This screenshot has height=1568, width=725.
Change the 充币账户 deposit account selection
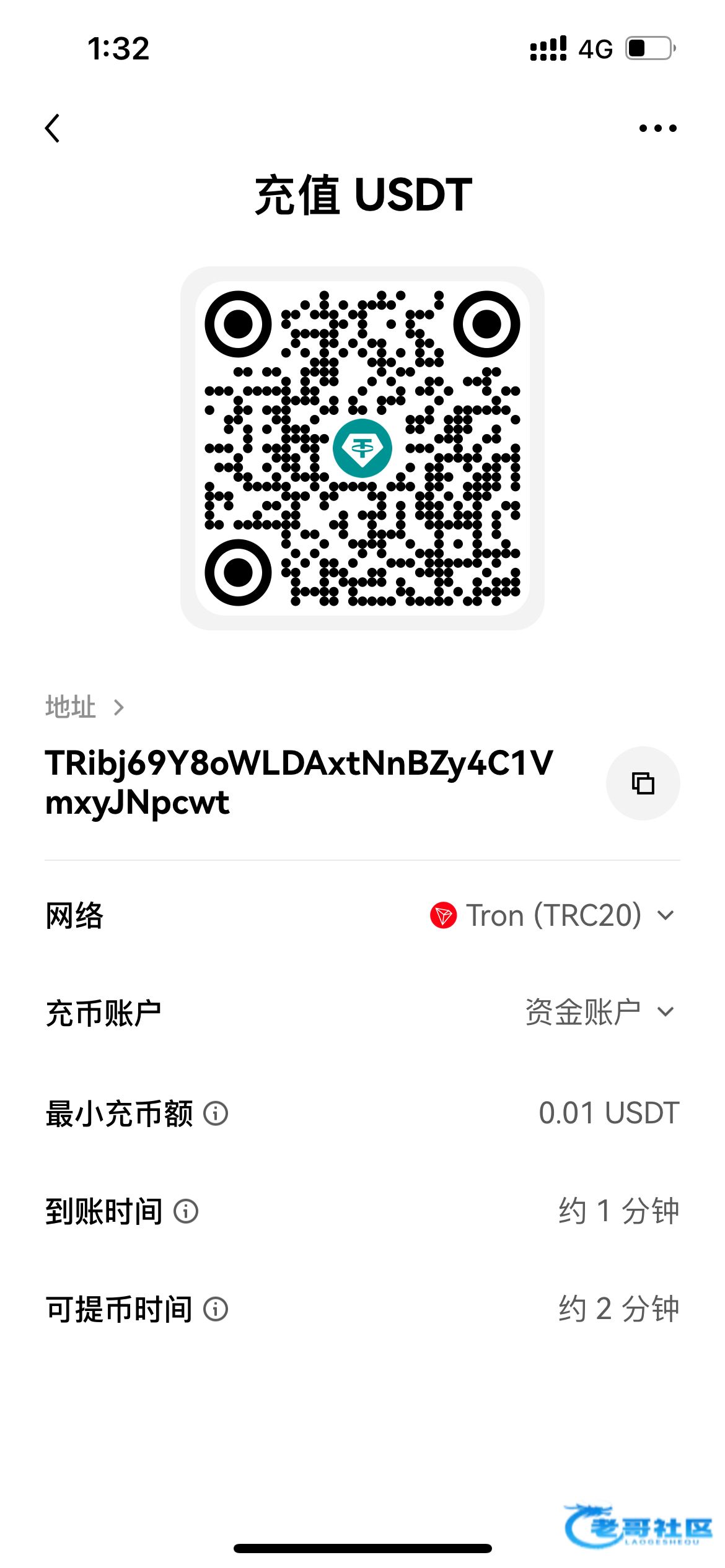[x=599, y=1013]
